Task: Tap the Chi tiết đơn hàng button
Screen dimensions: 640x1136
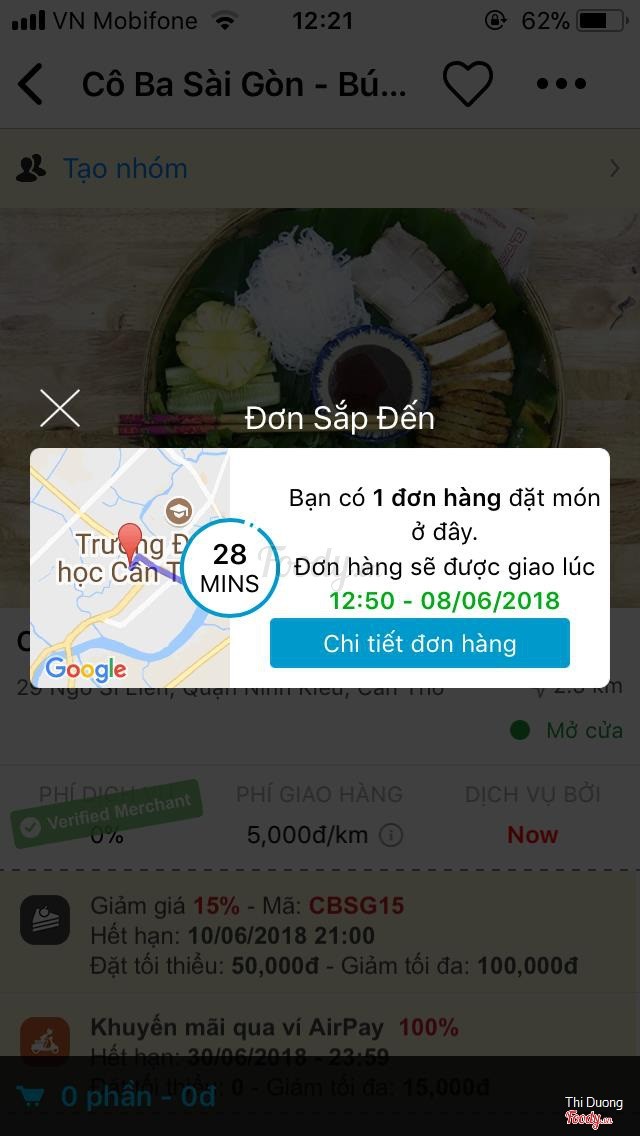Action: tap(419, 643)
